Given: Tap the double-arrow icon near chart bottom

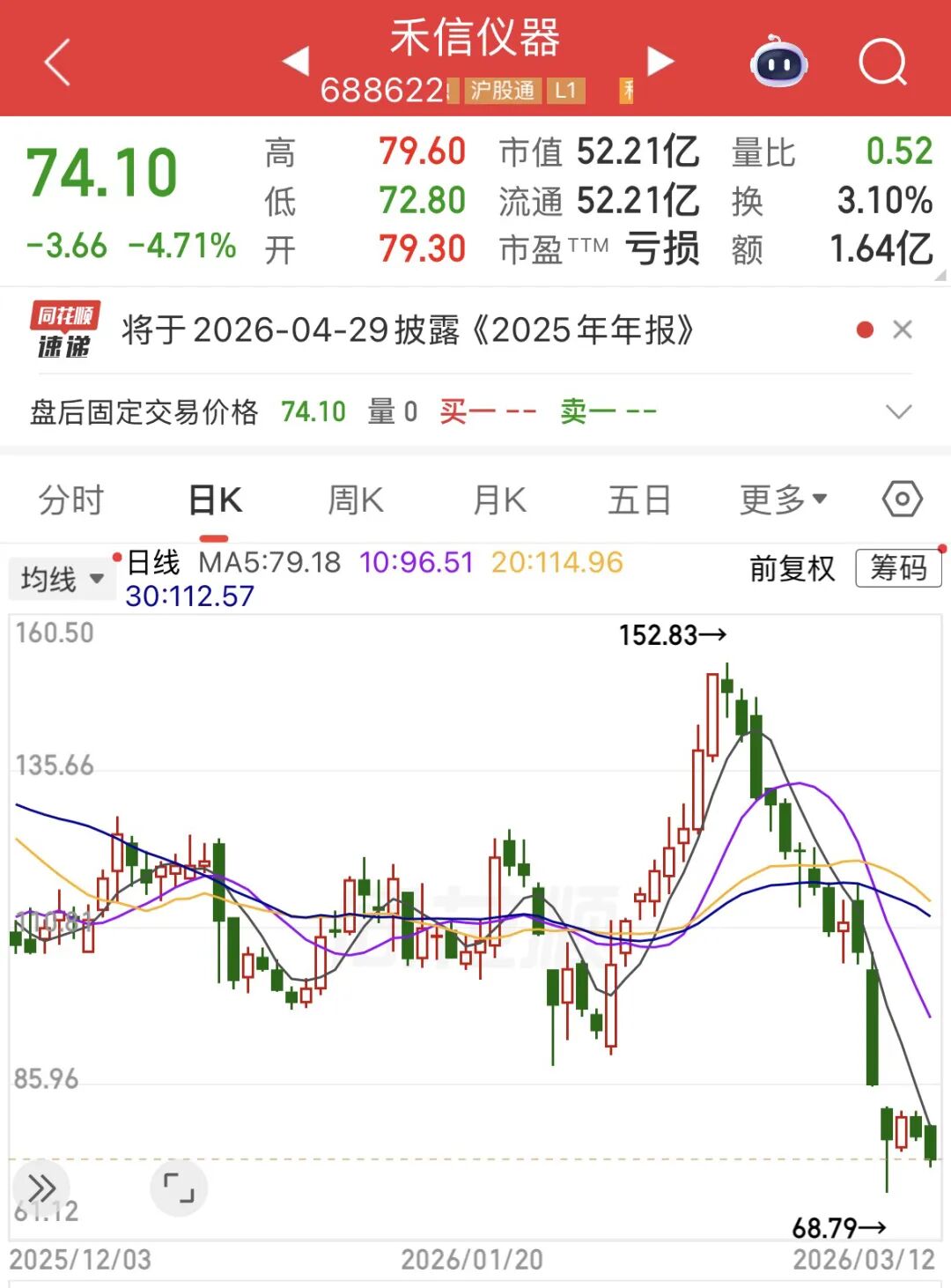Looking at the screenshot, I should click(42, 1187).
